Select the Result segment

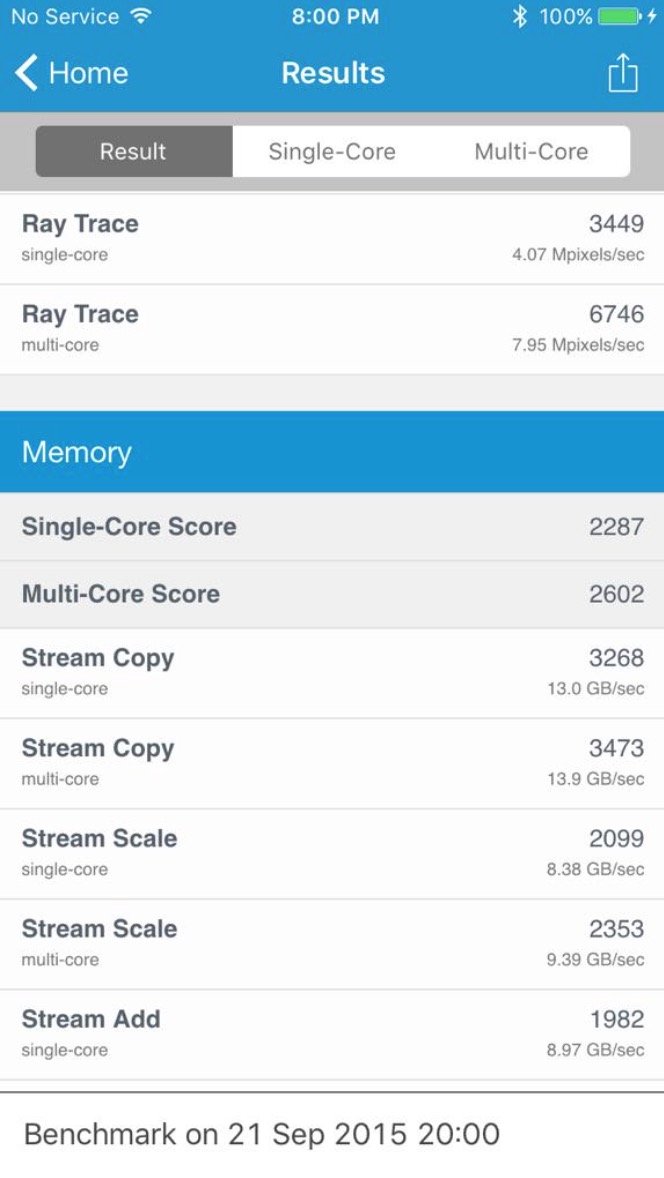[x=133, y=152]
